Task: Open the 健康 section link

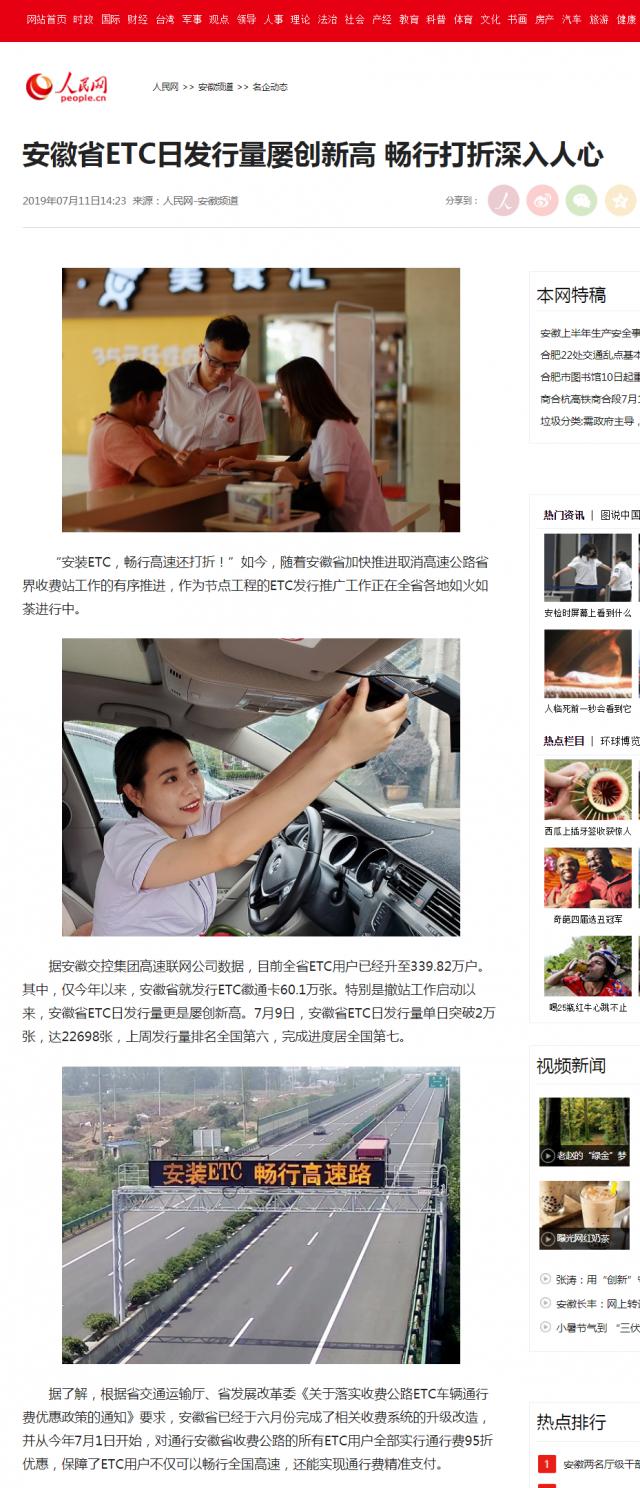Action: 626,19
